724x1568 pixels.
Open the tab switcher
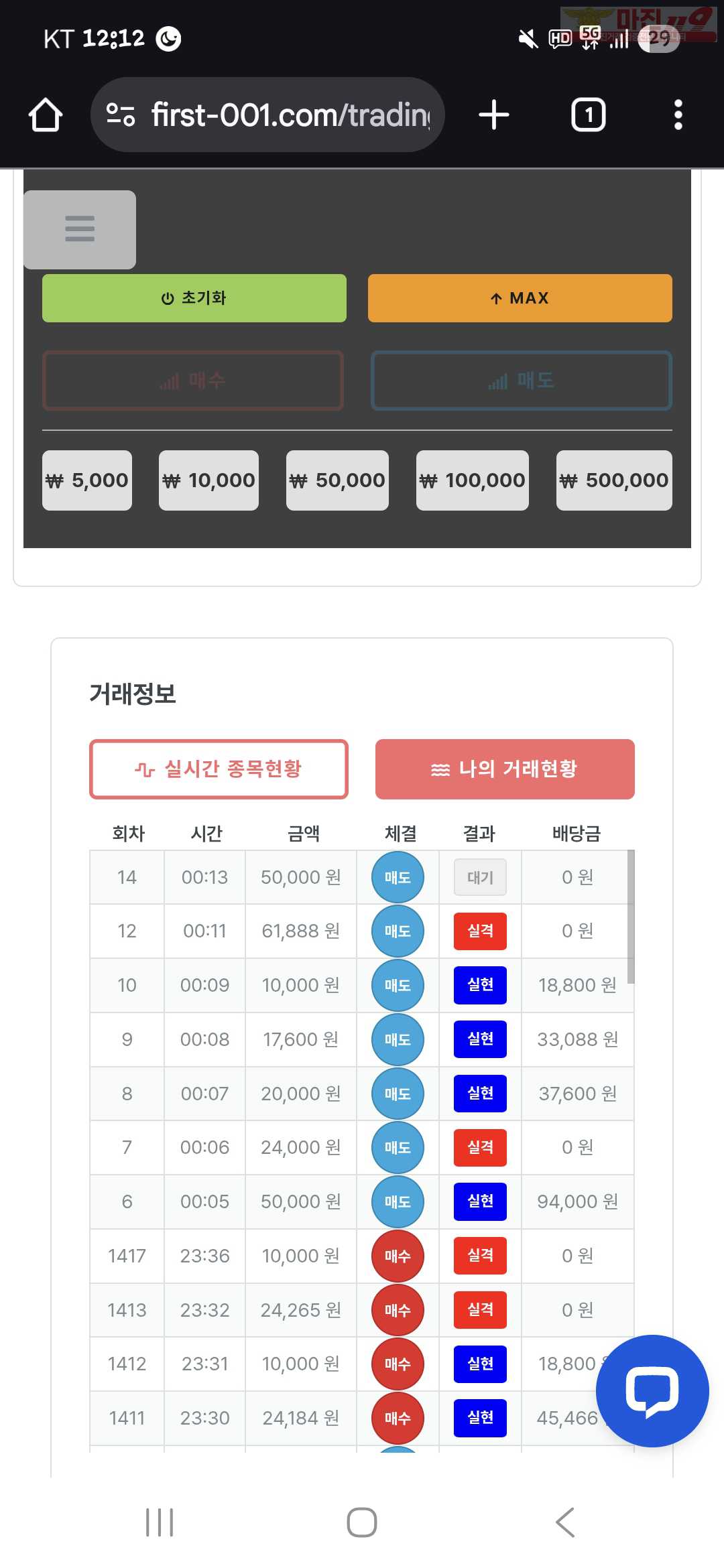click(x=589, y=115)
